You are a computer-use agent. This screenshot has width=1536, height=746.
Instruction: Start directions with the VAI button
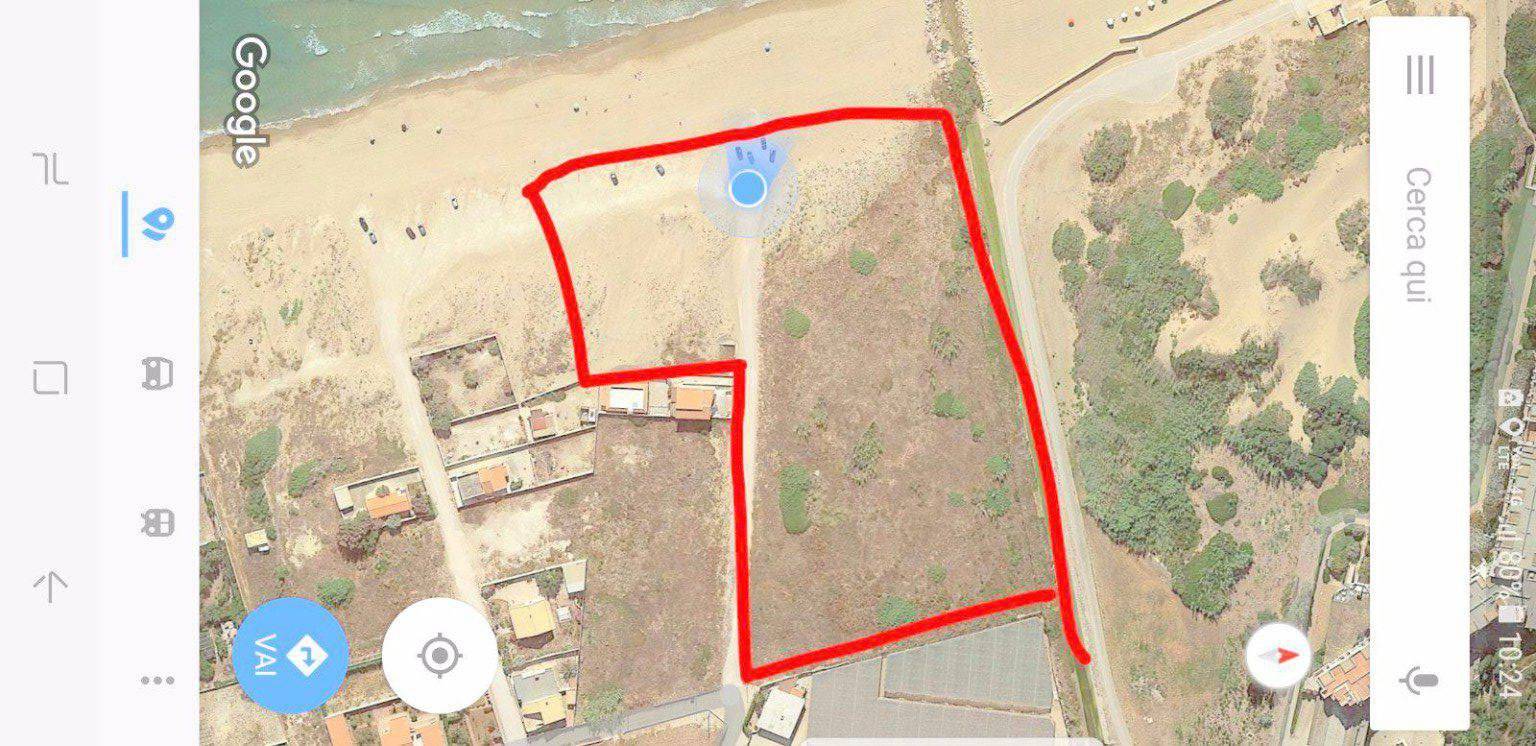tap(290, 656)
